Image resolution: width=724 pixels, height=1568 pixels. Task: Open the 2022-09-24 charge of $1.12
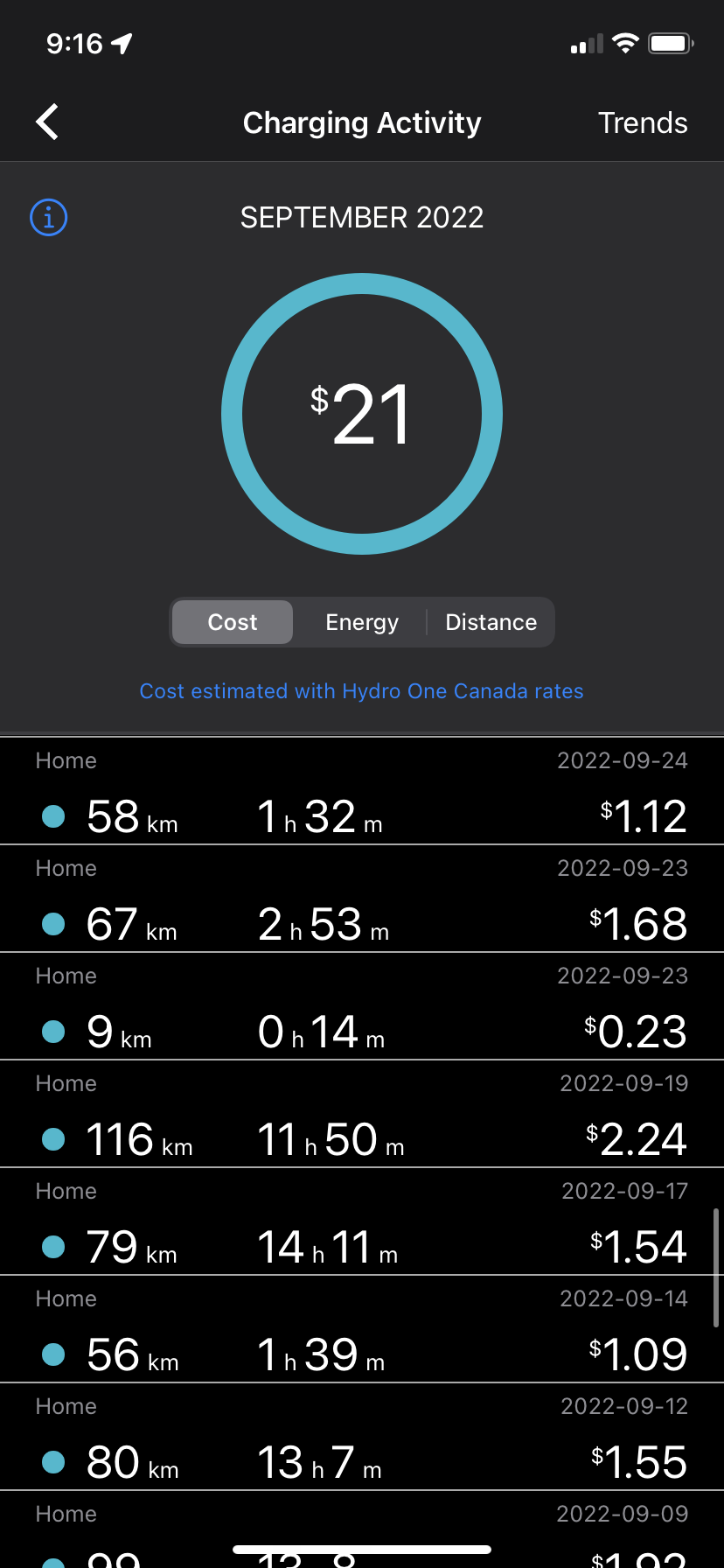pyautogui.click(x=362, y=793)
